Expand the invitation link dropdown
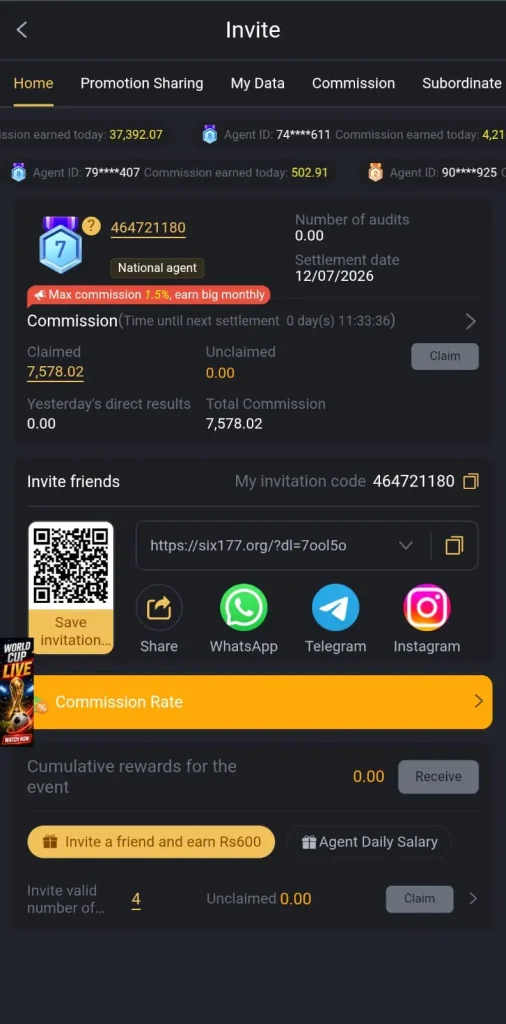Image resolution: width=506 pixels, height=1024 pixels. point(405,545)
